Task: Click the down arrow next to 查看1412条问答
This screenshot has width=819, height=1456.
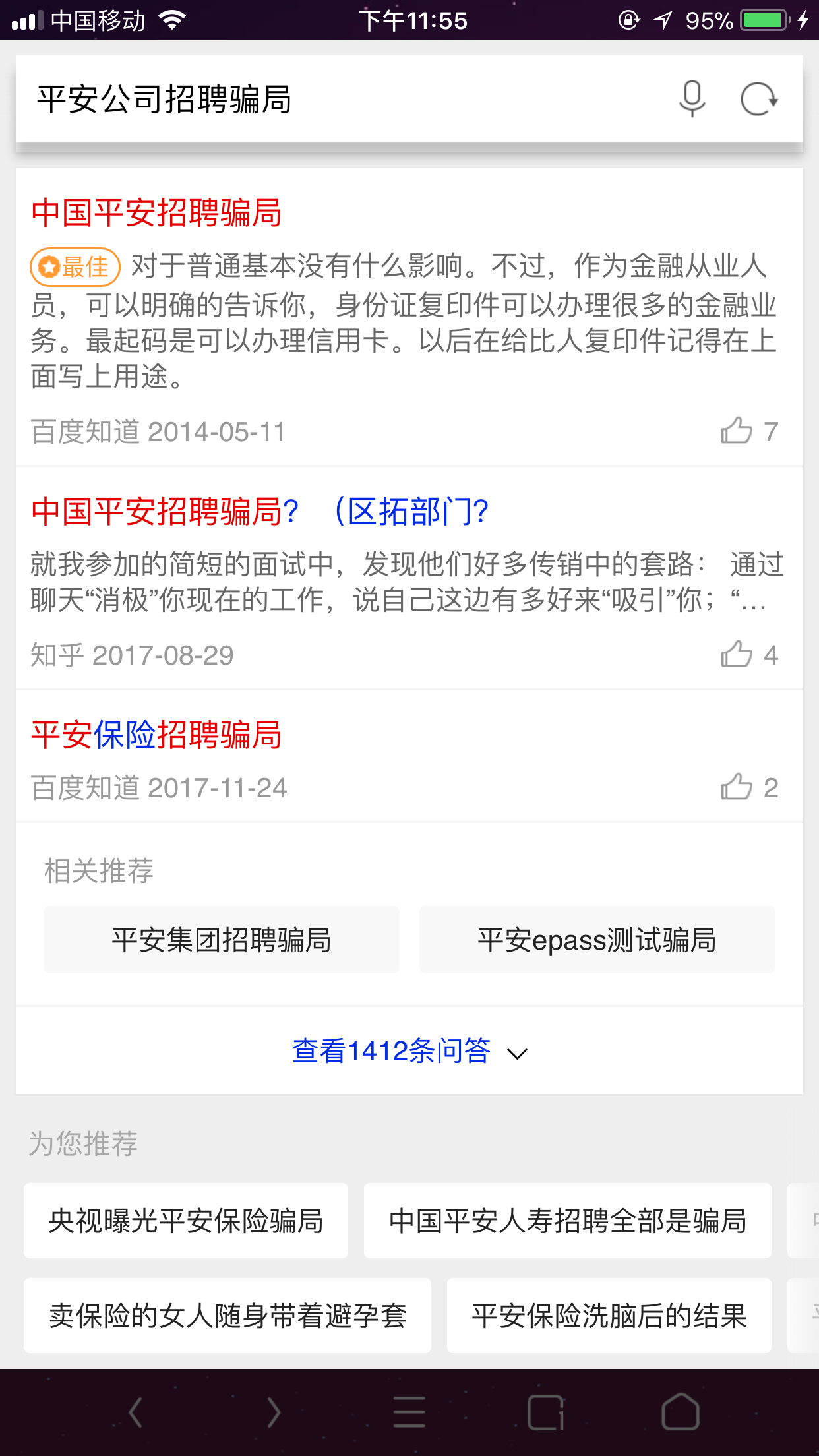Action: pyautogui.click(x=518, y=1054)
